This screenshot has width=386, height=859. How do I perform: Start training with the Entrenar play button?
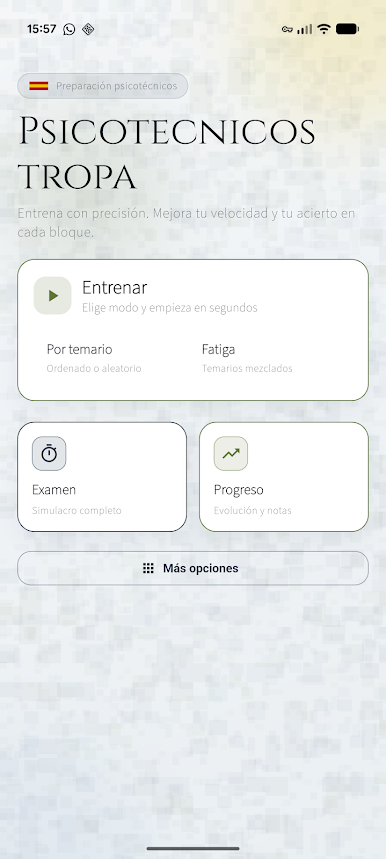point(53,296)
